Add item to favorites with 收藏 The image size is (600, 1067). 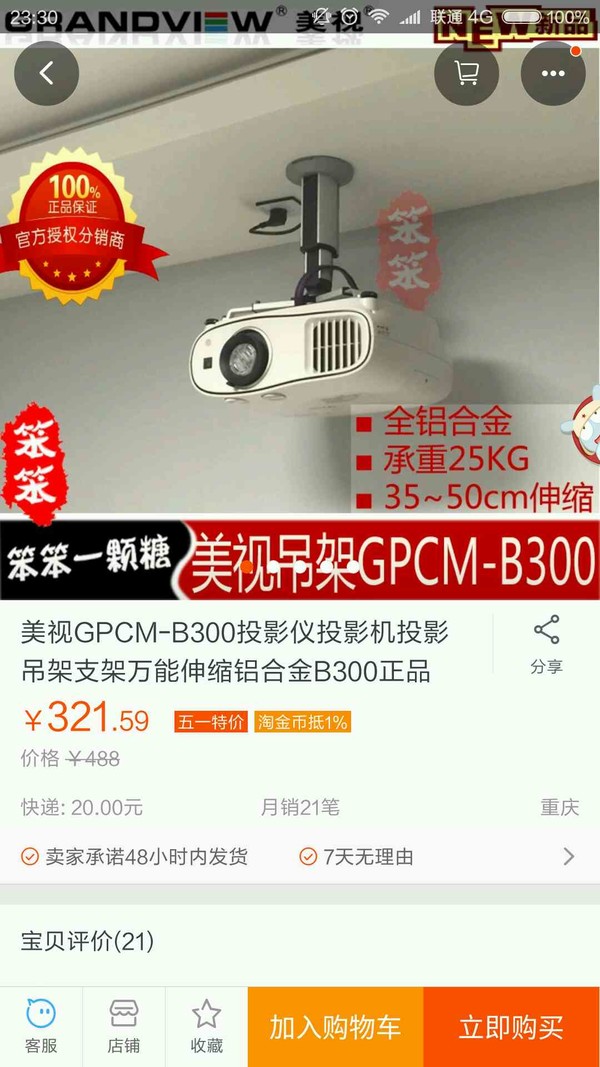point(207,1026)
